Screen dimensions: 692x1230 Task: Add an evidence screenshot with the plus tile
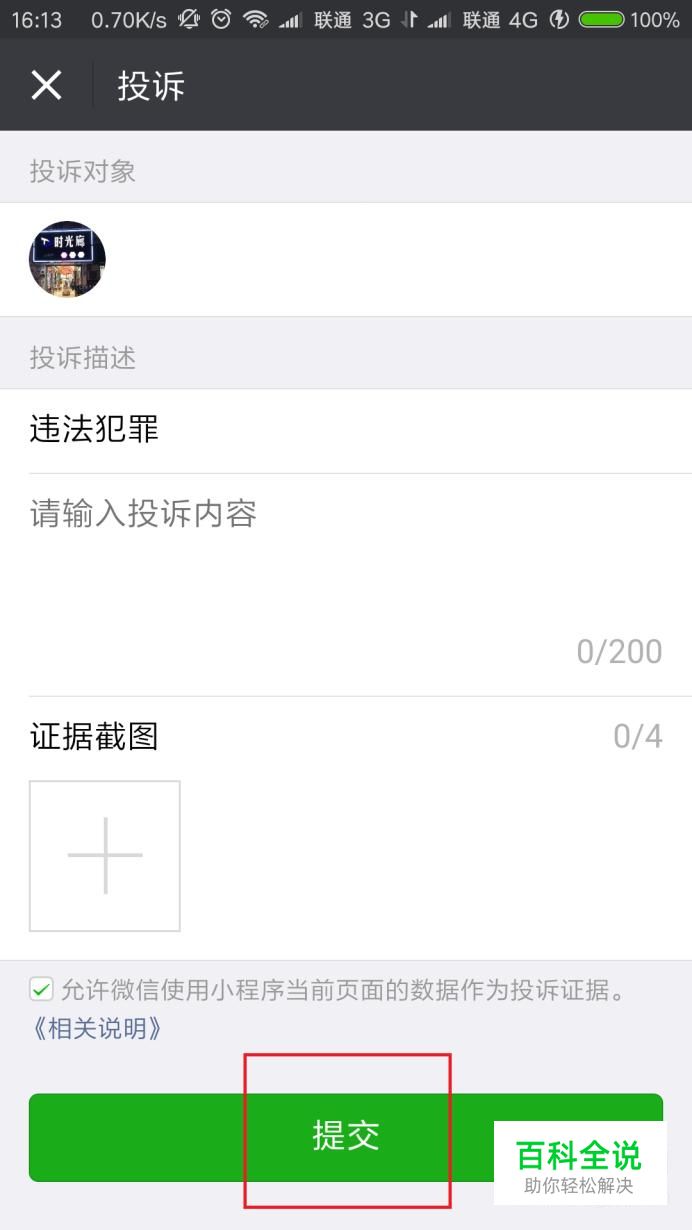[105, 856]
